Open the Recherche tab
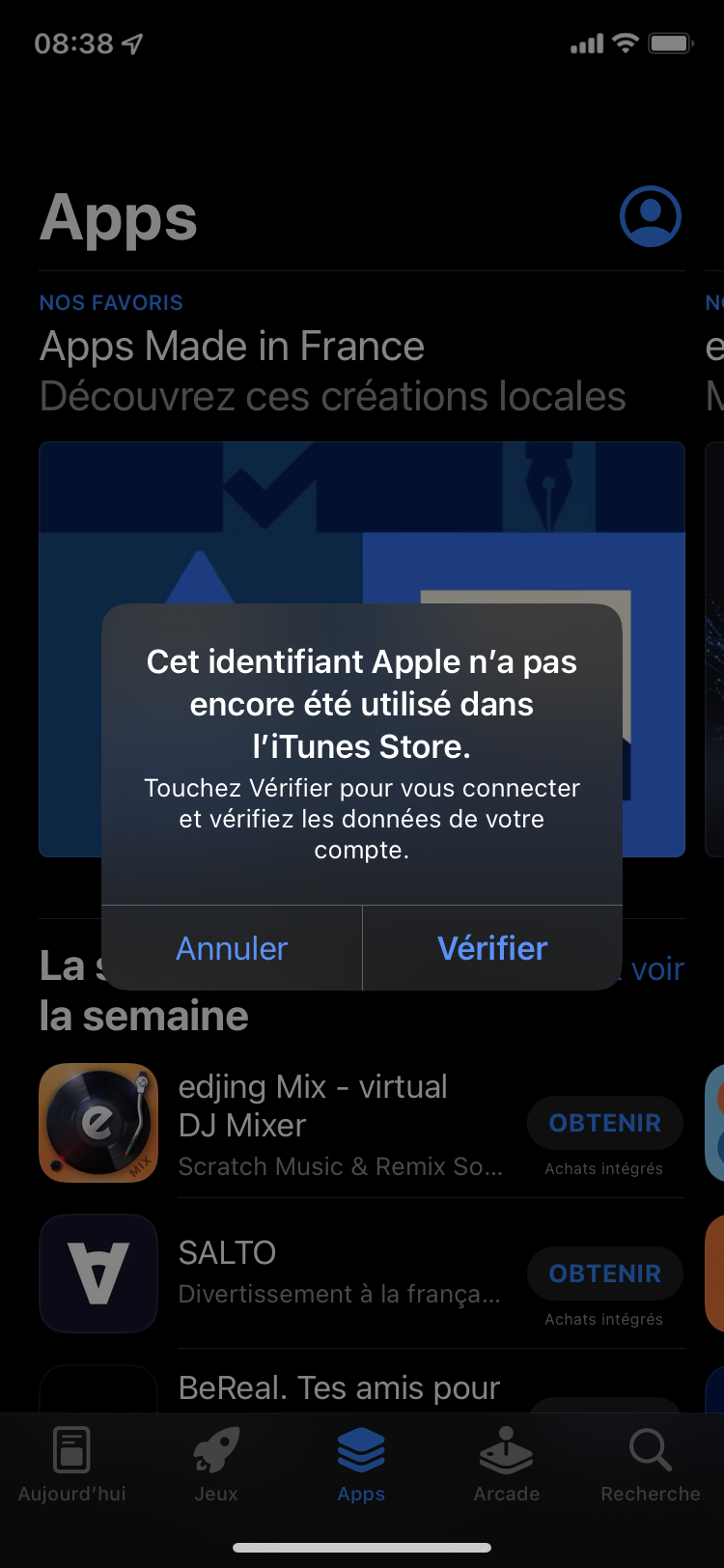This screenshot has height=1568, width=724. (x=651, y=1464)
